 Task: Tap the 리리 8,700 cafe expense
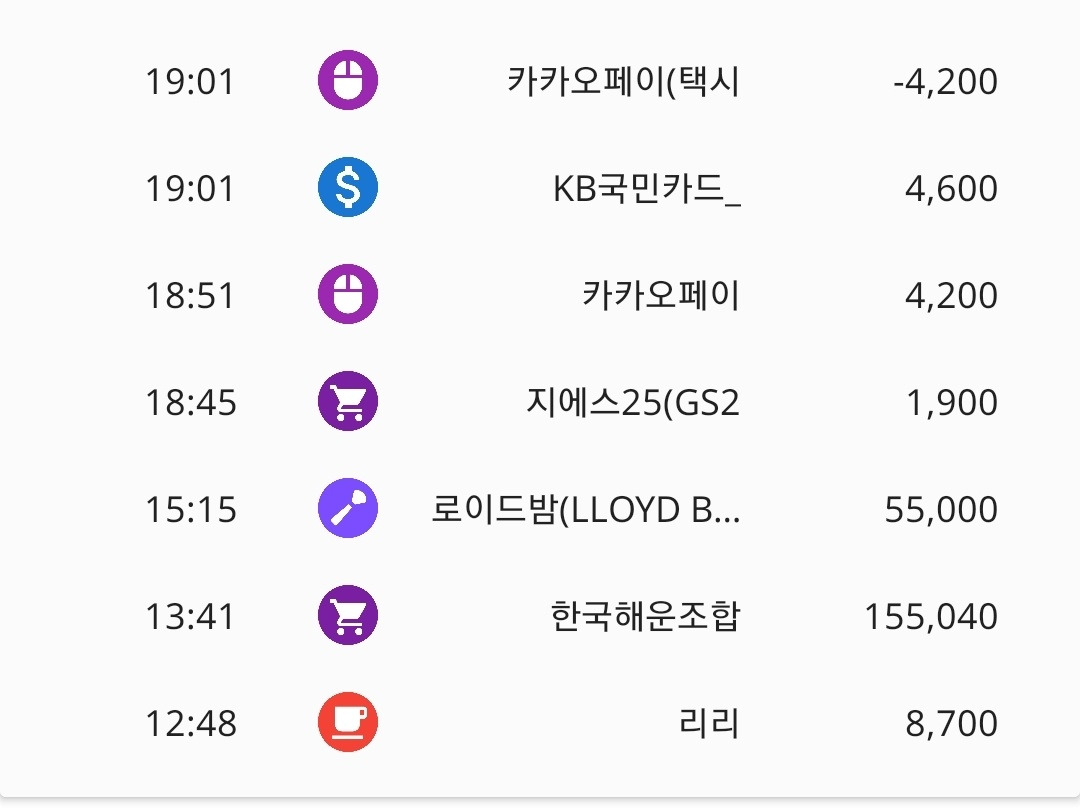click(x=540, y=723)
